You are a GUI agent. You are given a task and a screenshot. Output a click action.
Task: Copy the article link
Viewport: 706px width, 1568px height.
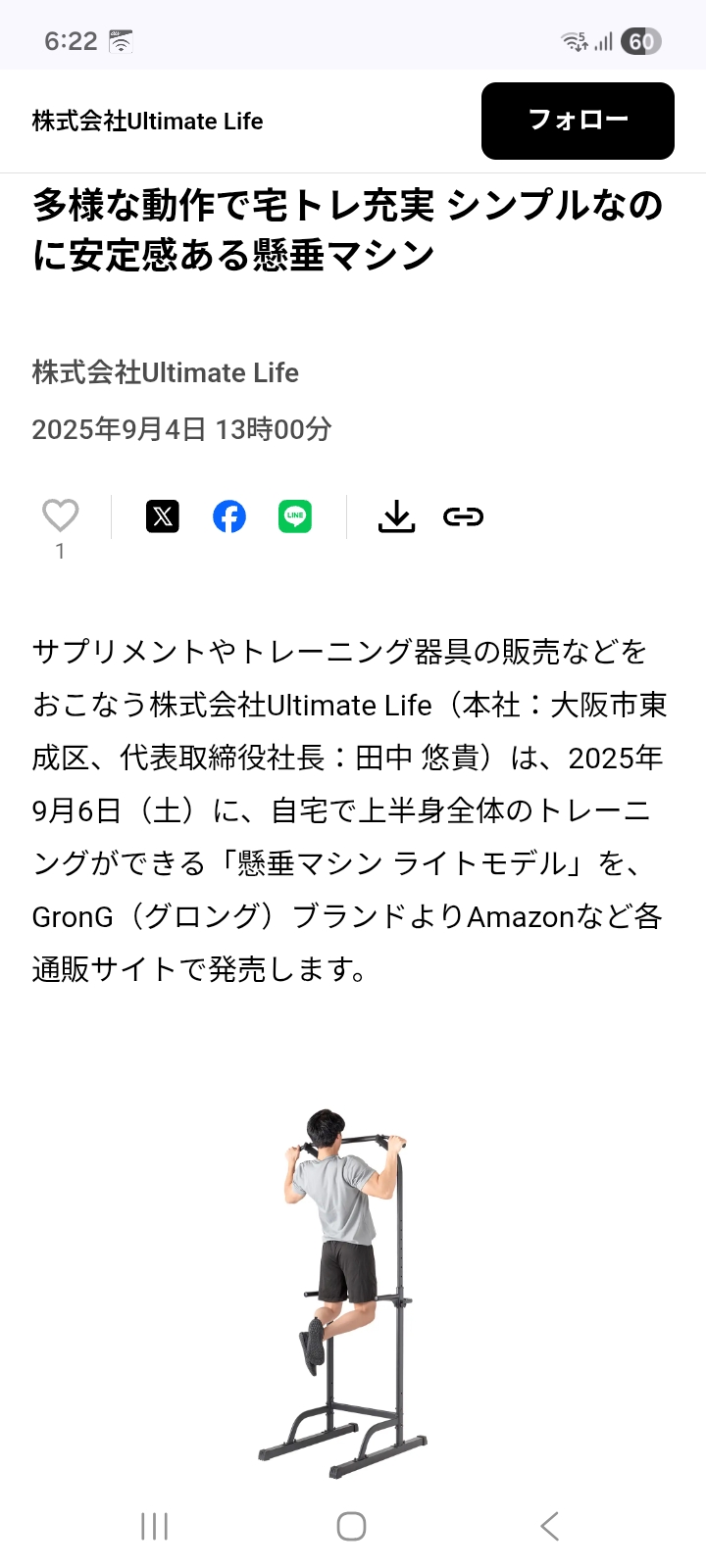coord(463,516)
